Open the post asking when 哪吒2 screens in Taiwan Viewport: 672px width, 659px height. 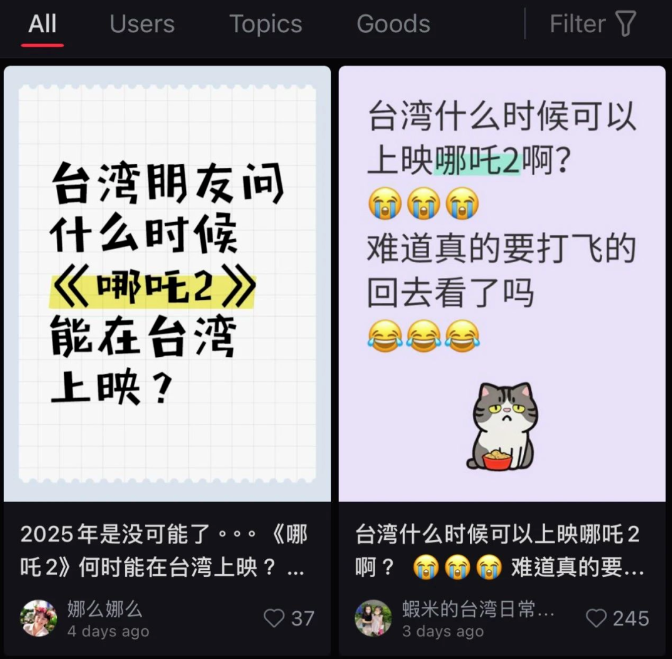[167, 283]
